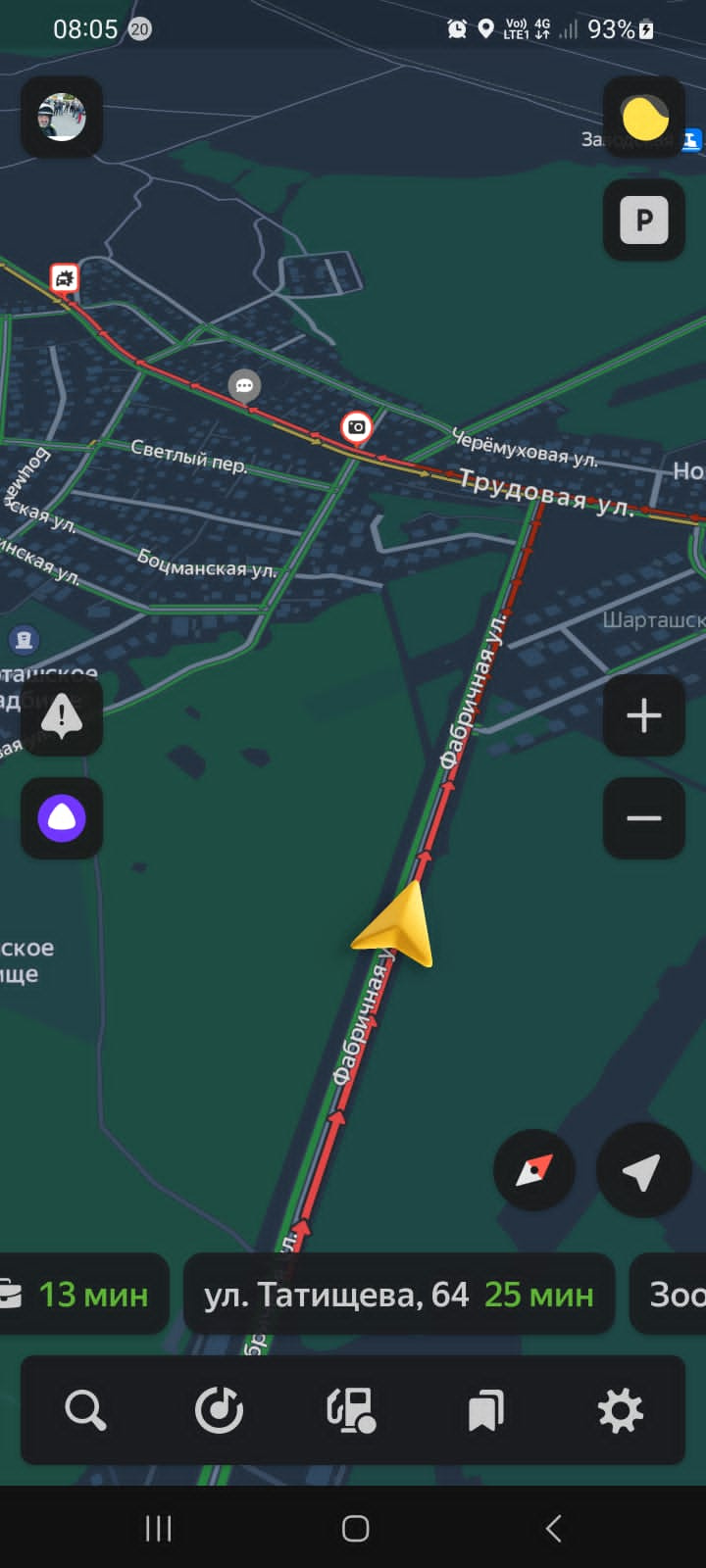The height and width of the screenshot is (1568, 706).
Task: Zoom out with the minus button
Action: coord(644,818)
